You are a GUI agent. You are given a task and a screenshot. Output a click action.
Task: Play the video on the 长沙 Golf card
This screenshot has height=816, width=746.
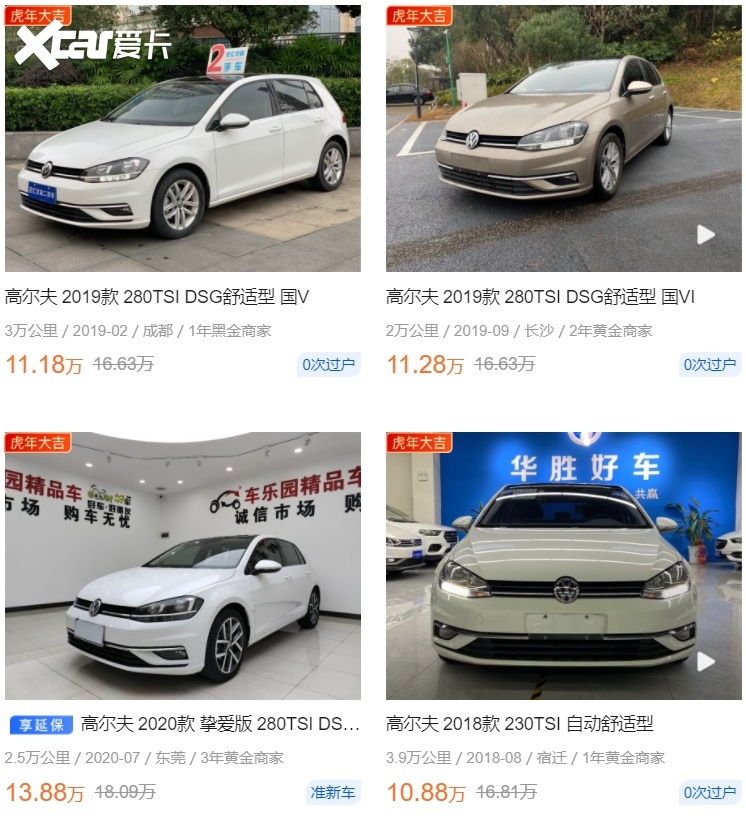click(706, 235)
